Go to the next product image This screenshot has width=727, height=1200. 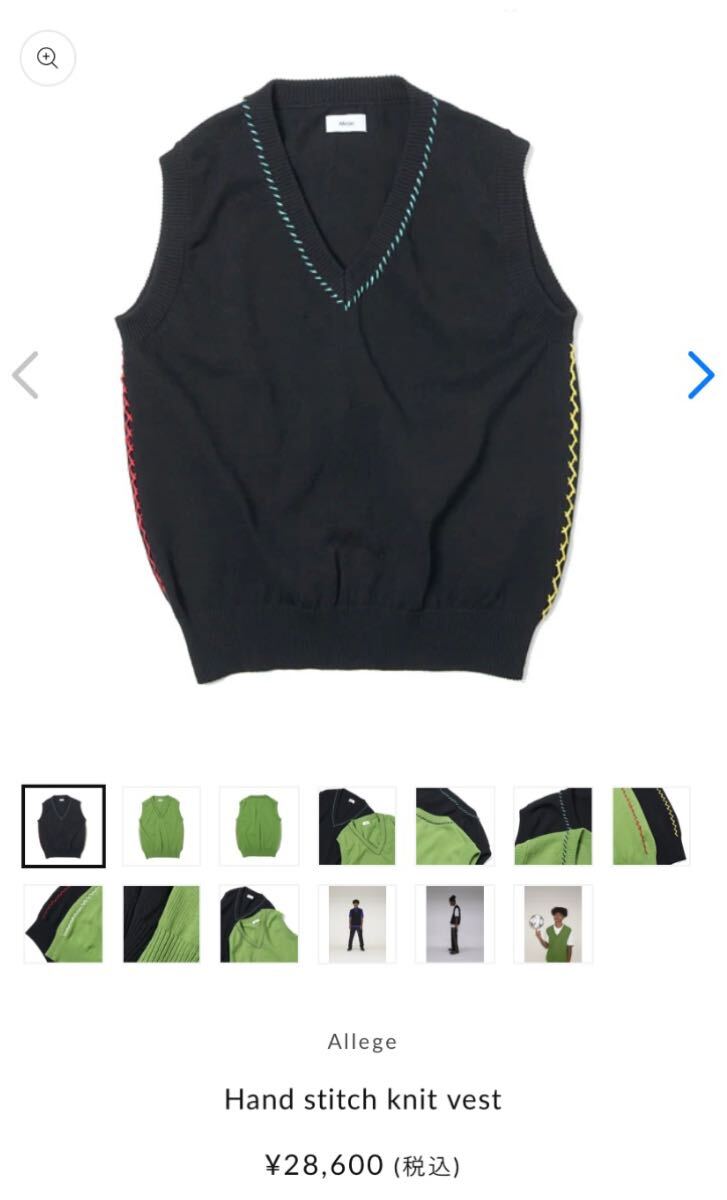[x=700, y=375]
